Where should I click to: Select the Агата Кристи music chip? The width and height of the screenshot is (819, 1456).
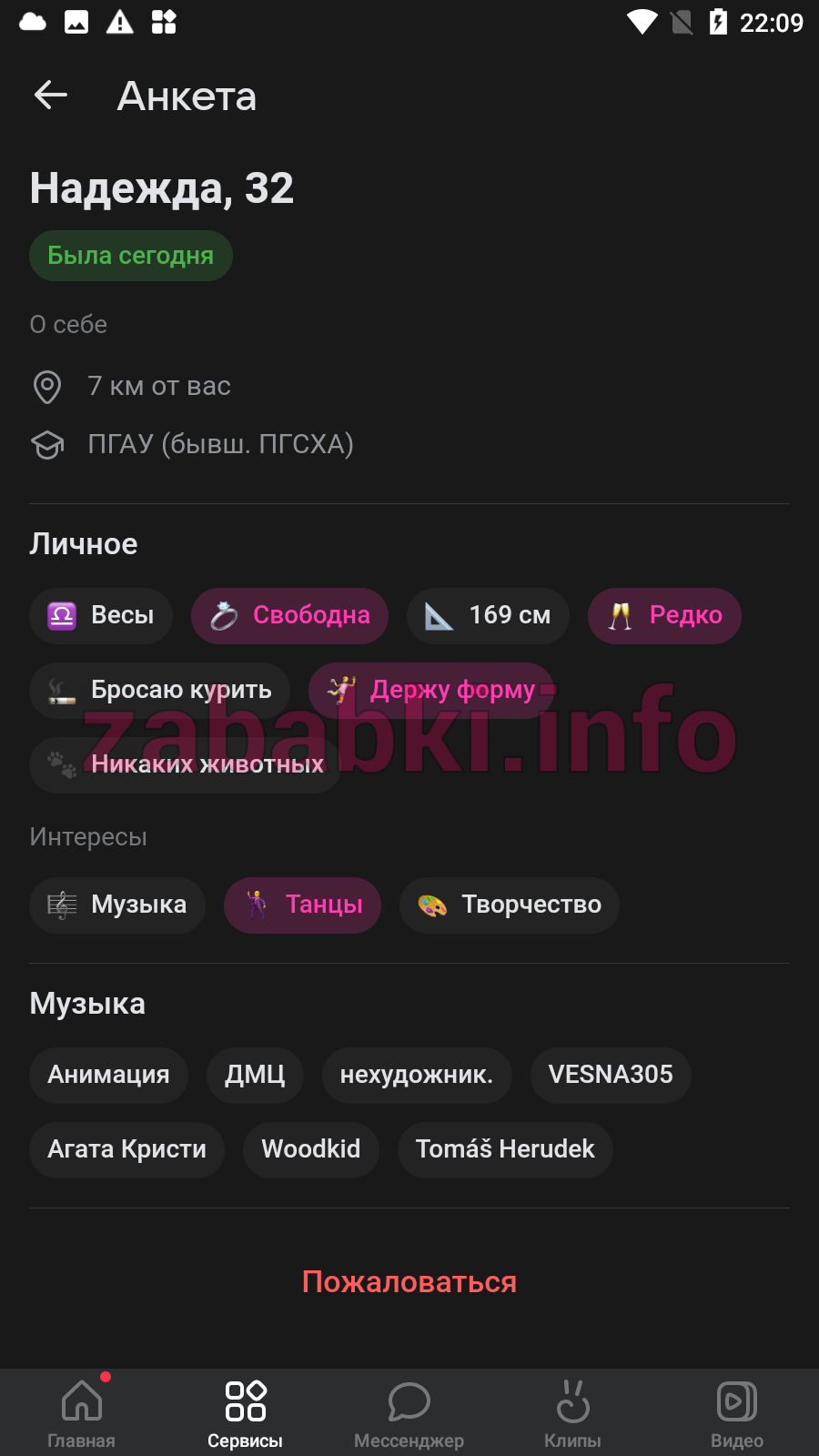[126, 1149]
